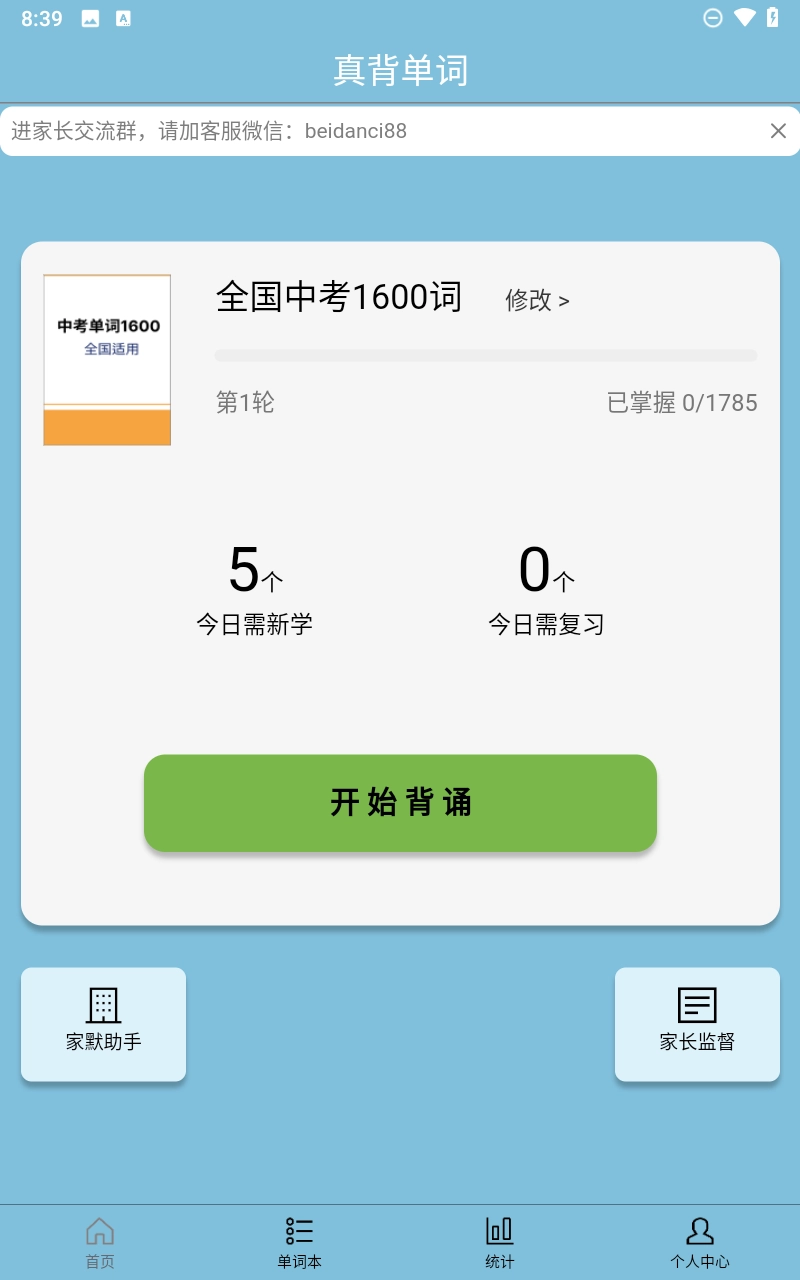Viewport: 800px width, 1280px height.
Task: Tap the battery indicator in status bar
Action: click(x=772, y=17)
